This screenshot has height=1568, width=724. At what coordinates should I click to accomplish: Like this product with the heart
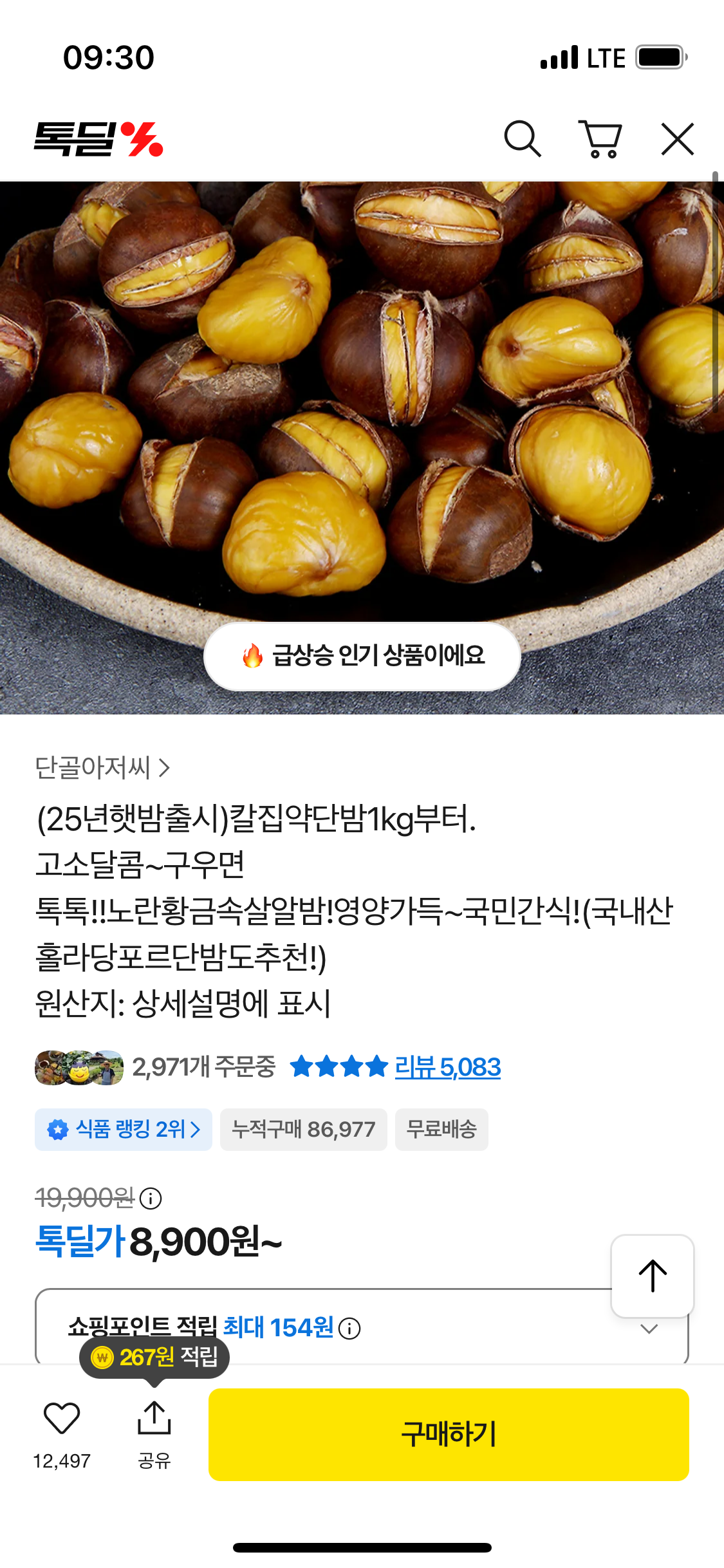pos(62,1419)
